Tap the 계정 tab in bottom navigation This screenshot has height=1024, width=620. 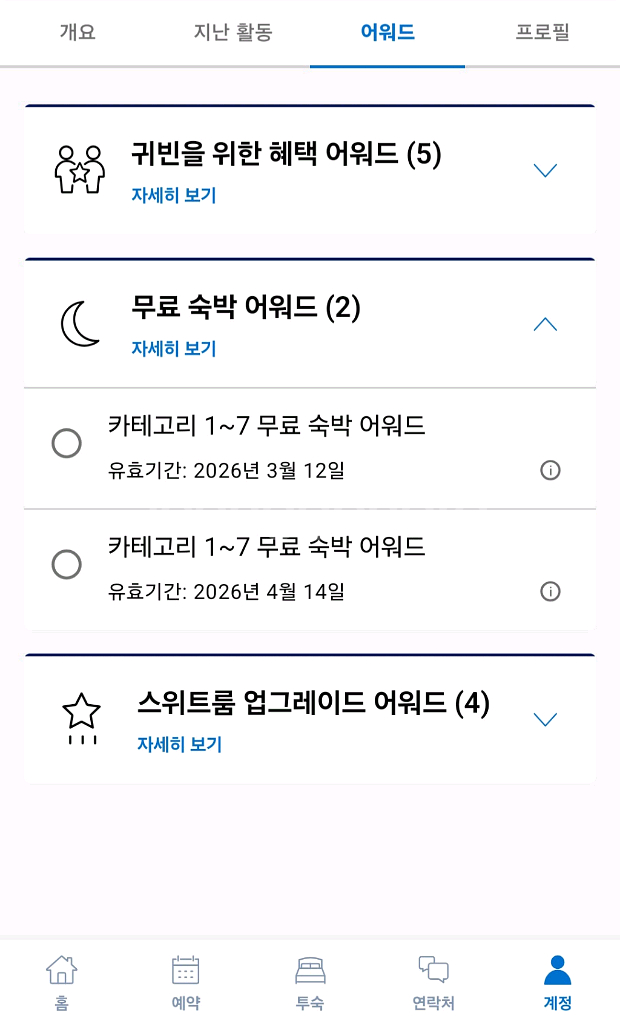click(x=557, y=981)
